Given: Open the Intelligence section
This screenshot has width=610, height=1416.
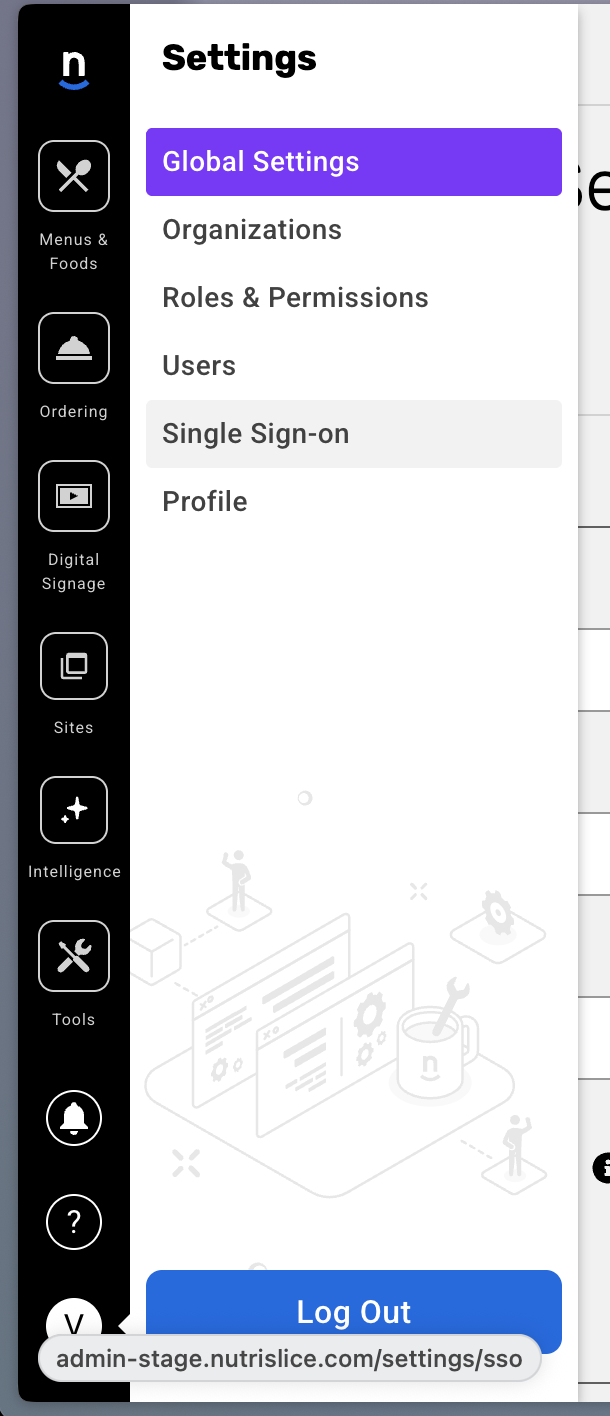Looking at the screenshot, I should [x=74, y=810].
